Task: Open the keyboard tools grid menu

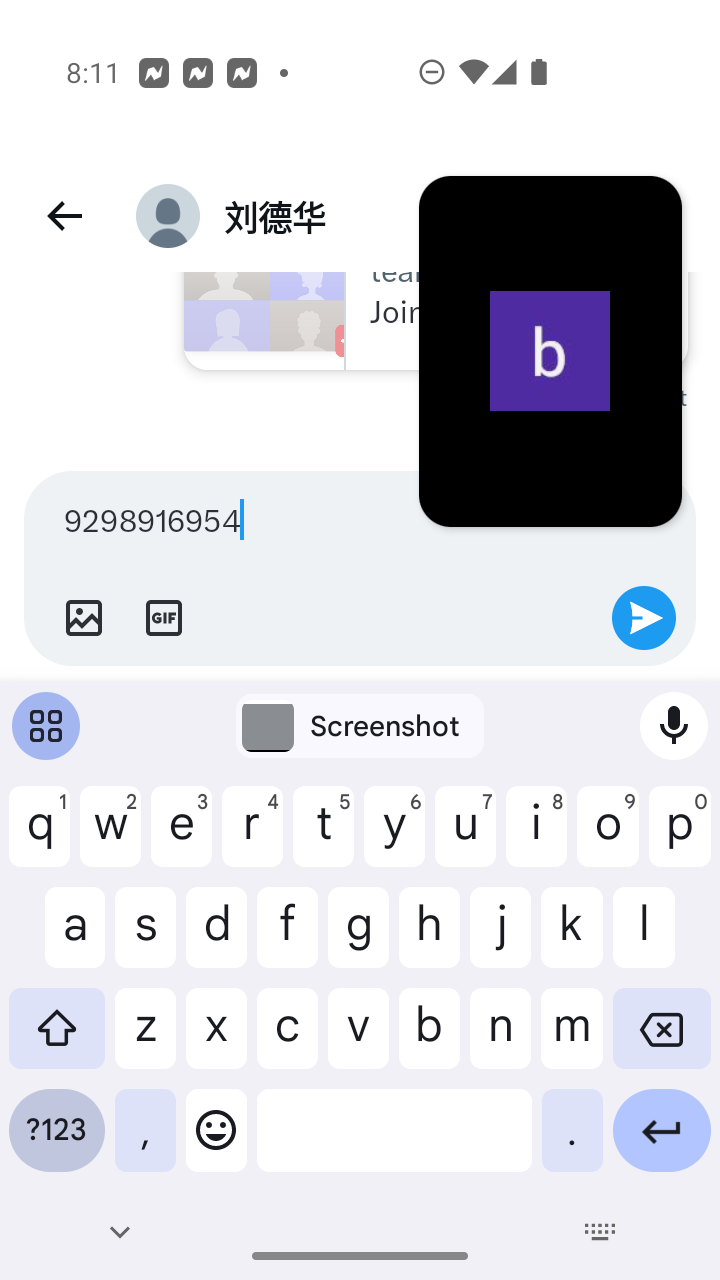Action: click(x=46, y=726)
